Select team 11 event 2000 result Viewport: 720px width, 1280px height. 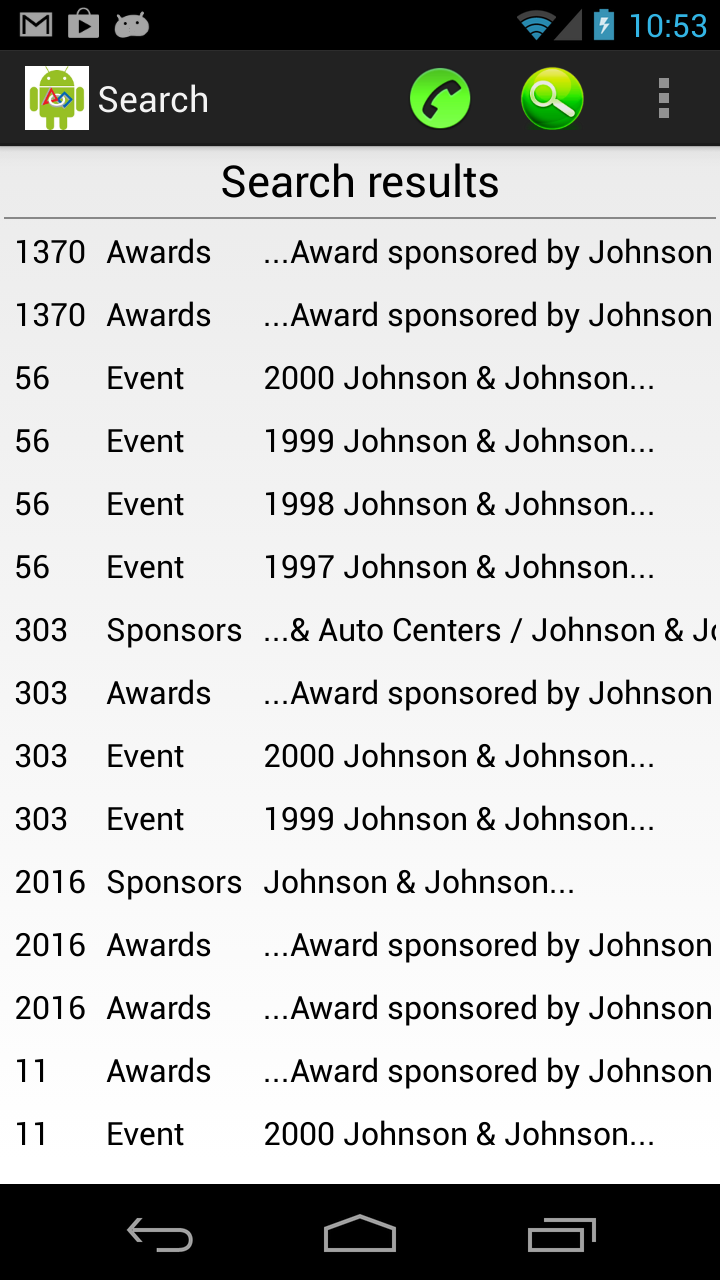click(x=360, y=1134)
